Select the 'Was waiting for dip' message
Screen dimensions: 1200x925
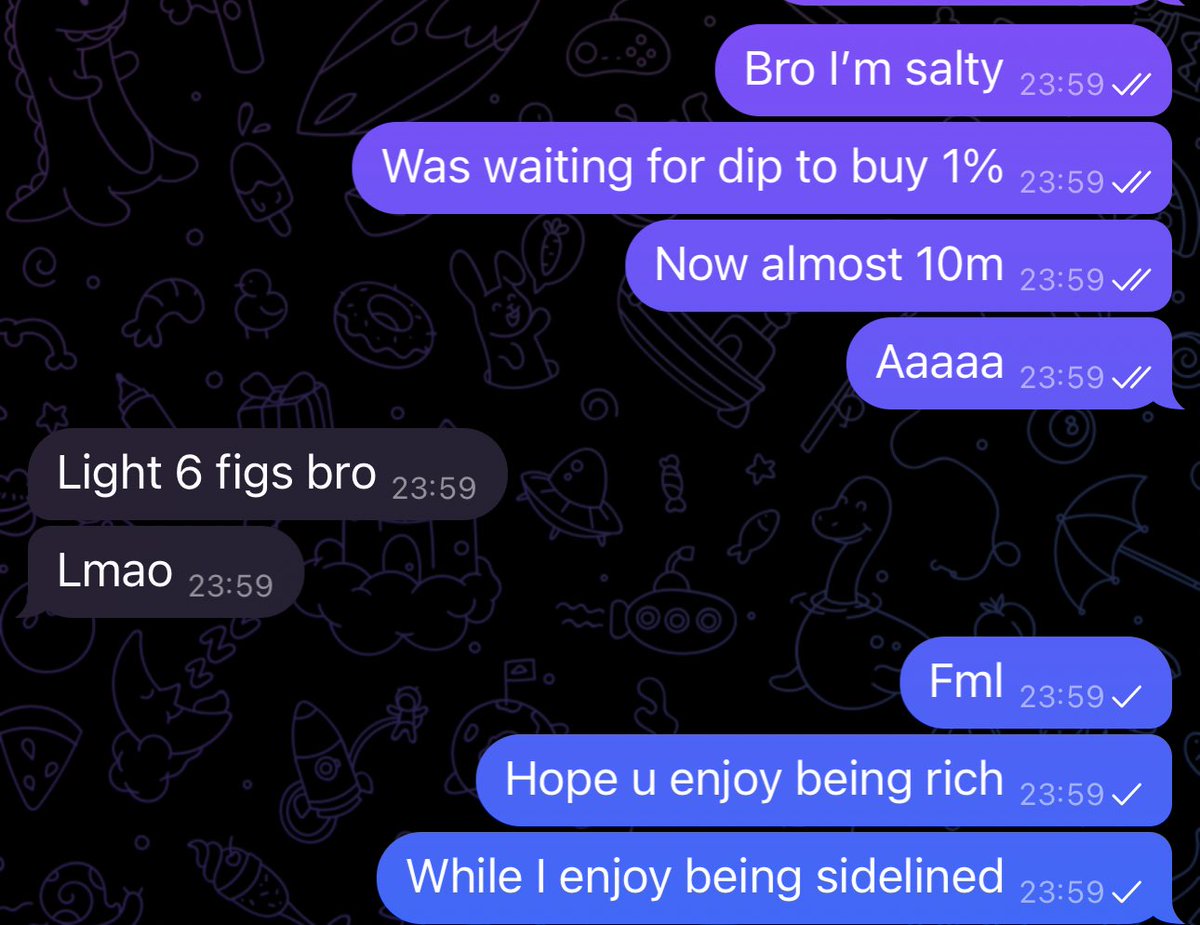click(760, 168)
